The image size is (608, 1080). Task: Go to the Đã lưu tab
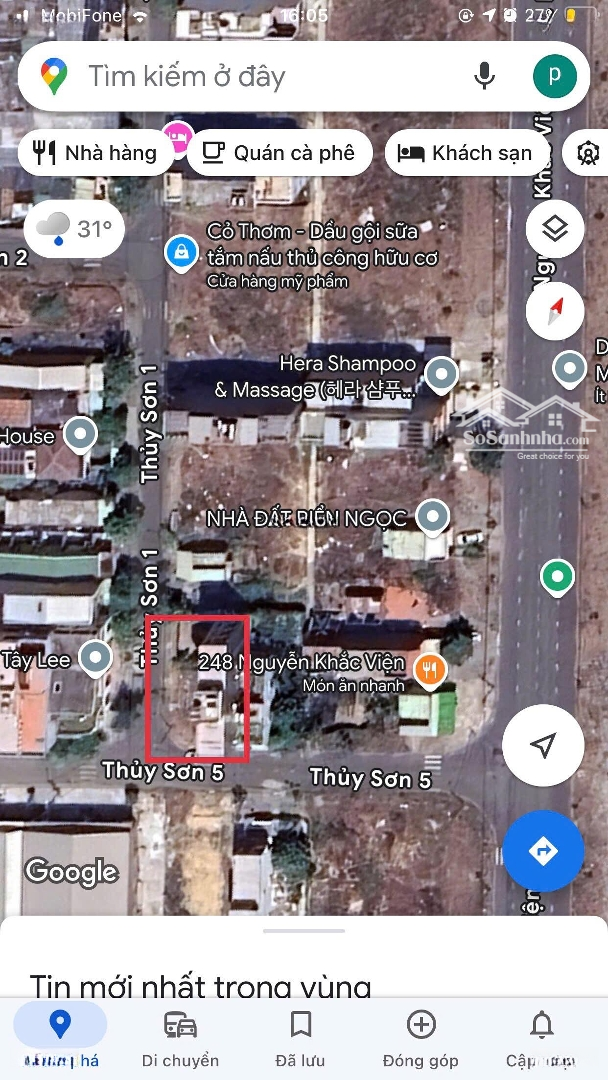click(x=300, y=1036)
